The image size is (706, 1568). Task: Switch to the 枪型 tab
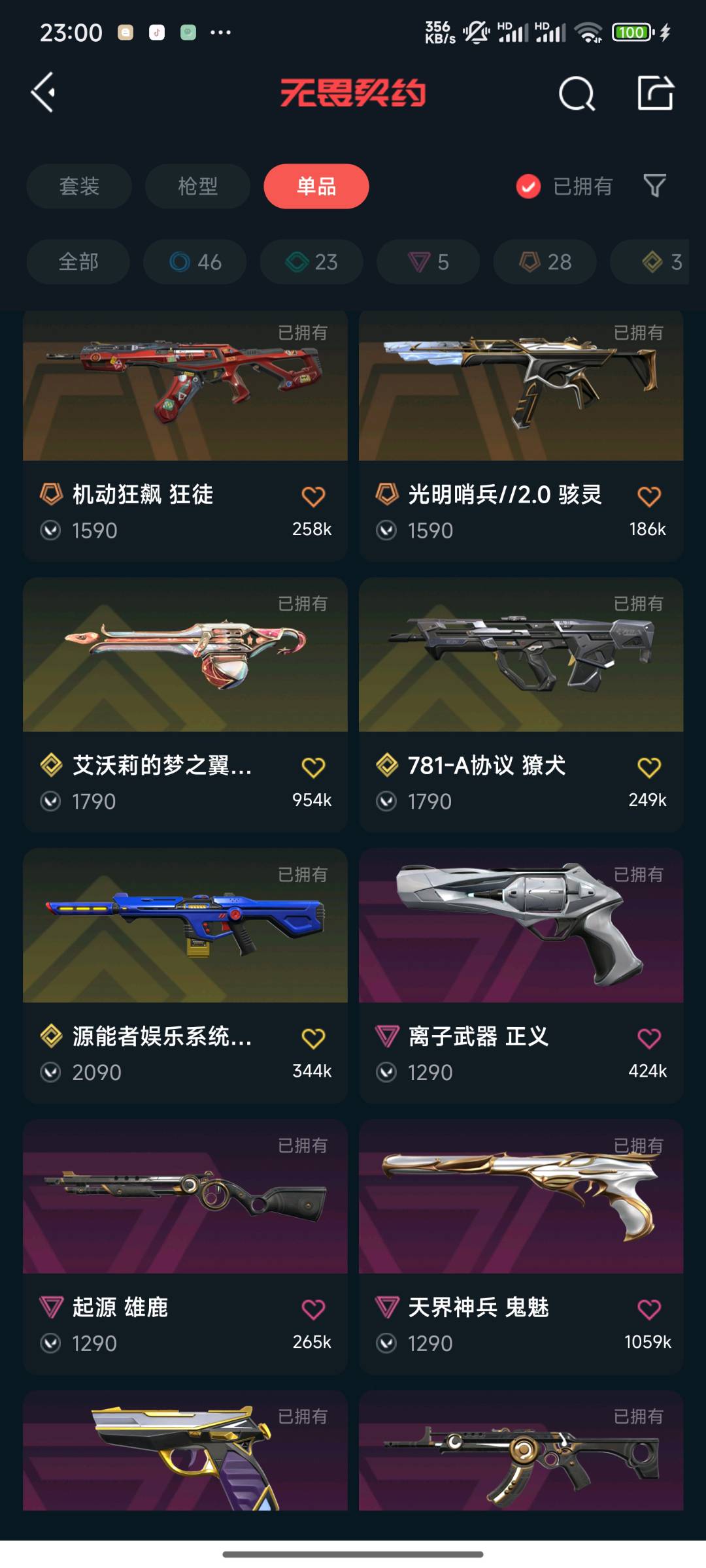[197, 186]
